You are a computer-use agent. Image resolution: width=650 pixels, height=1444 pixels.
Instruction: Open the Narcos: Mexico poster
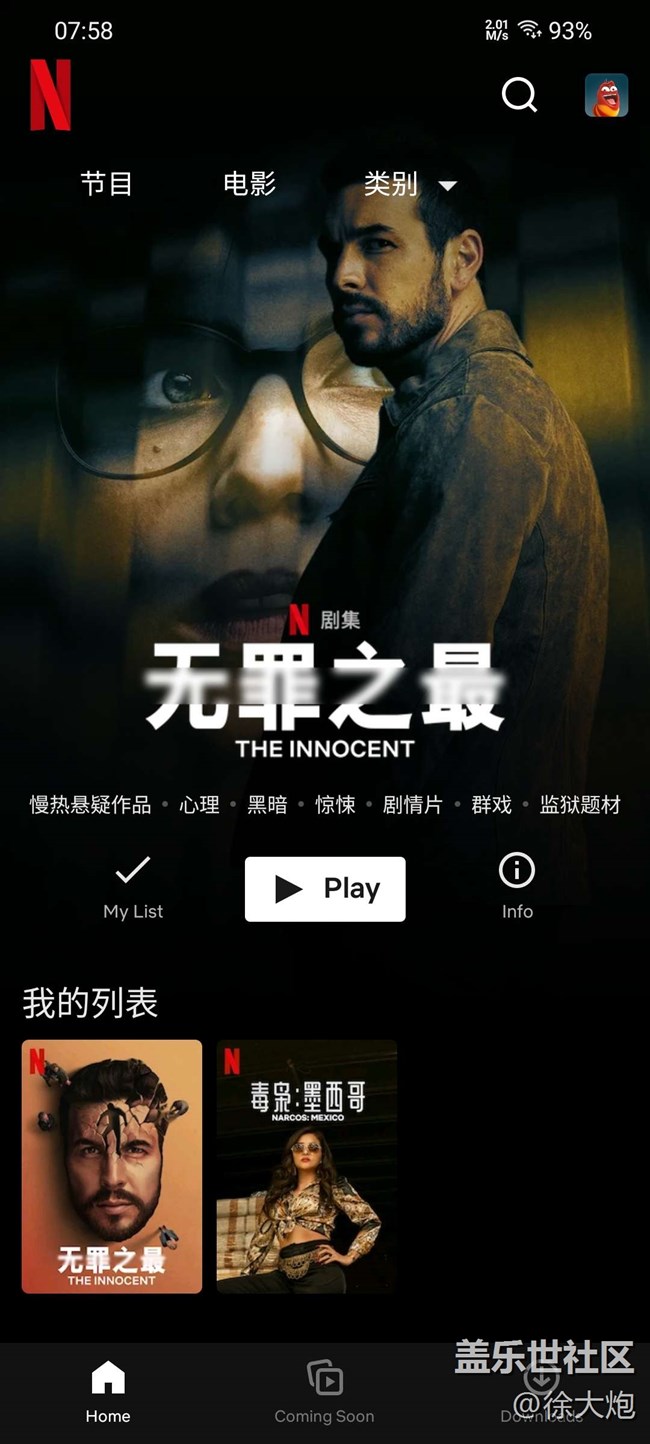307,1166
